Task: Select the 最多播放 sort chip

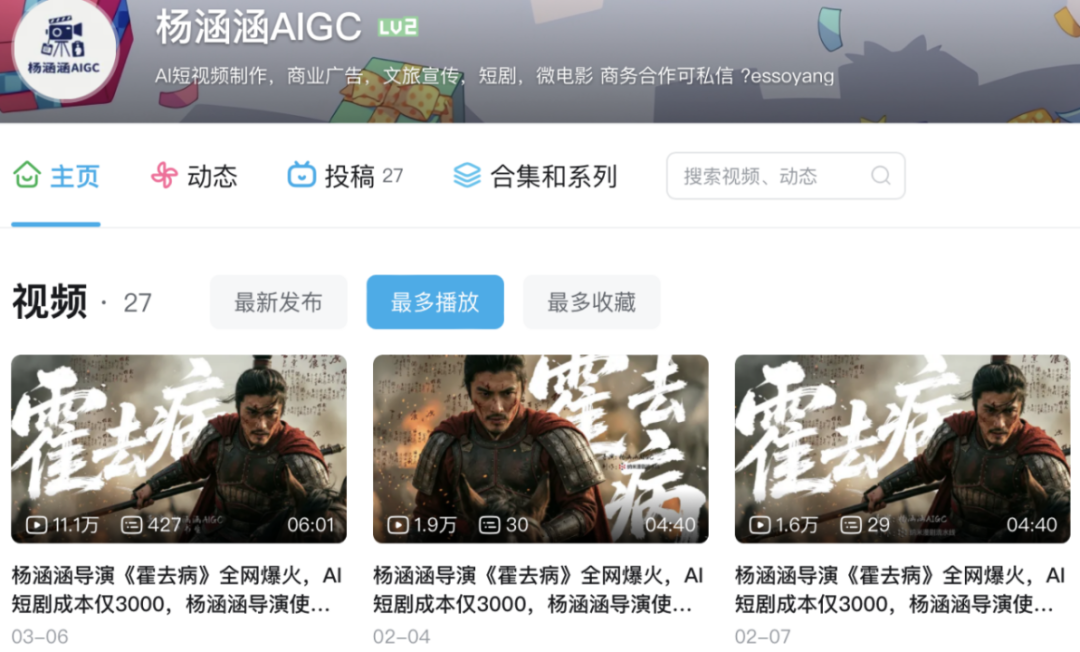Action: [x=435, y=302]
